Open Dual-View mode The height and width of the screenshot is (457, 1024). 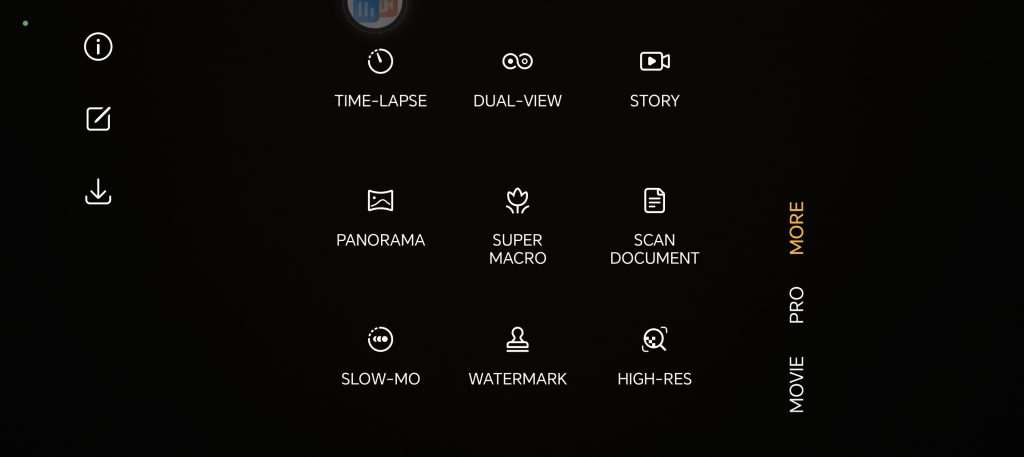pyautogui.click(x=517, y=78)
